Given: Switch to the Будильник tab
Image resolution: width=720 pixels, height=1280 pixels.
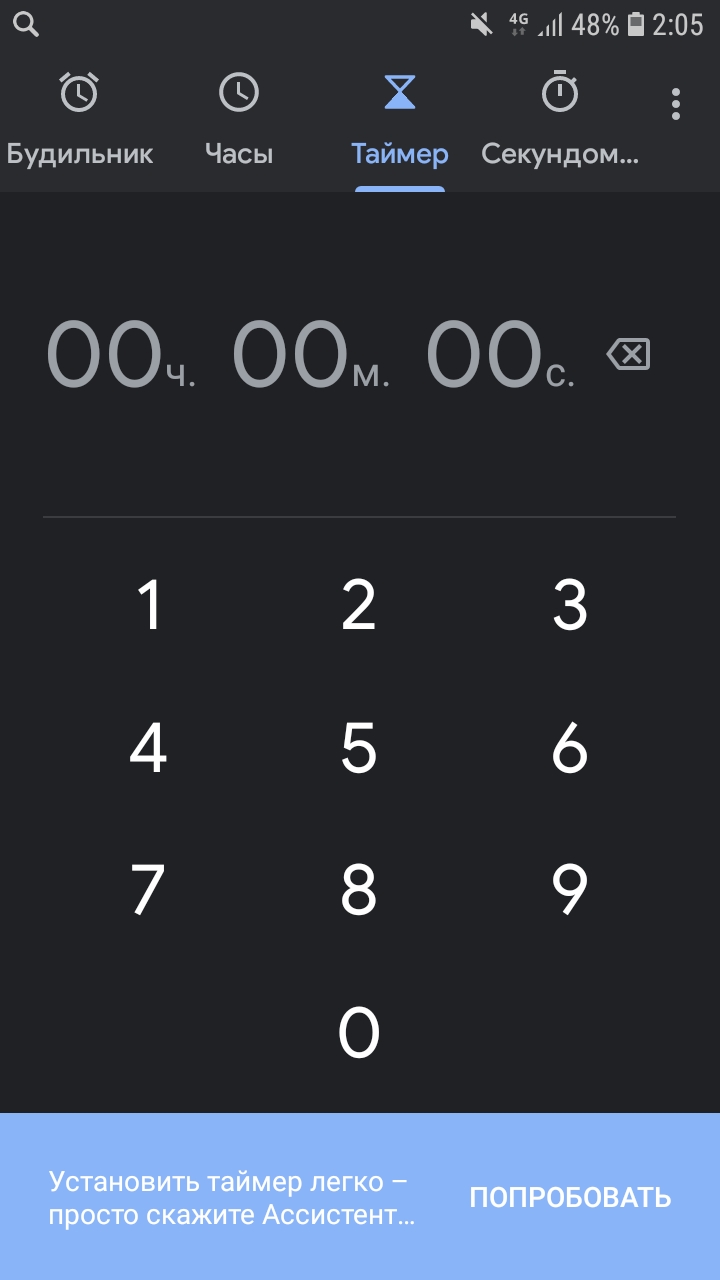Looking at the screenshot, I should point(80,122).
